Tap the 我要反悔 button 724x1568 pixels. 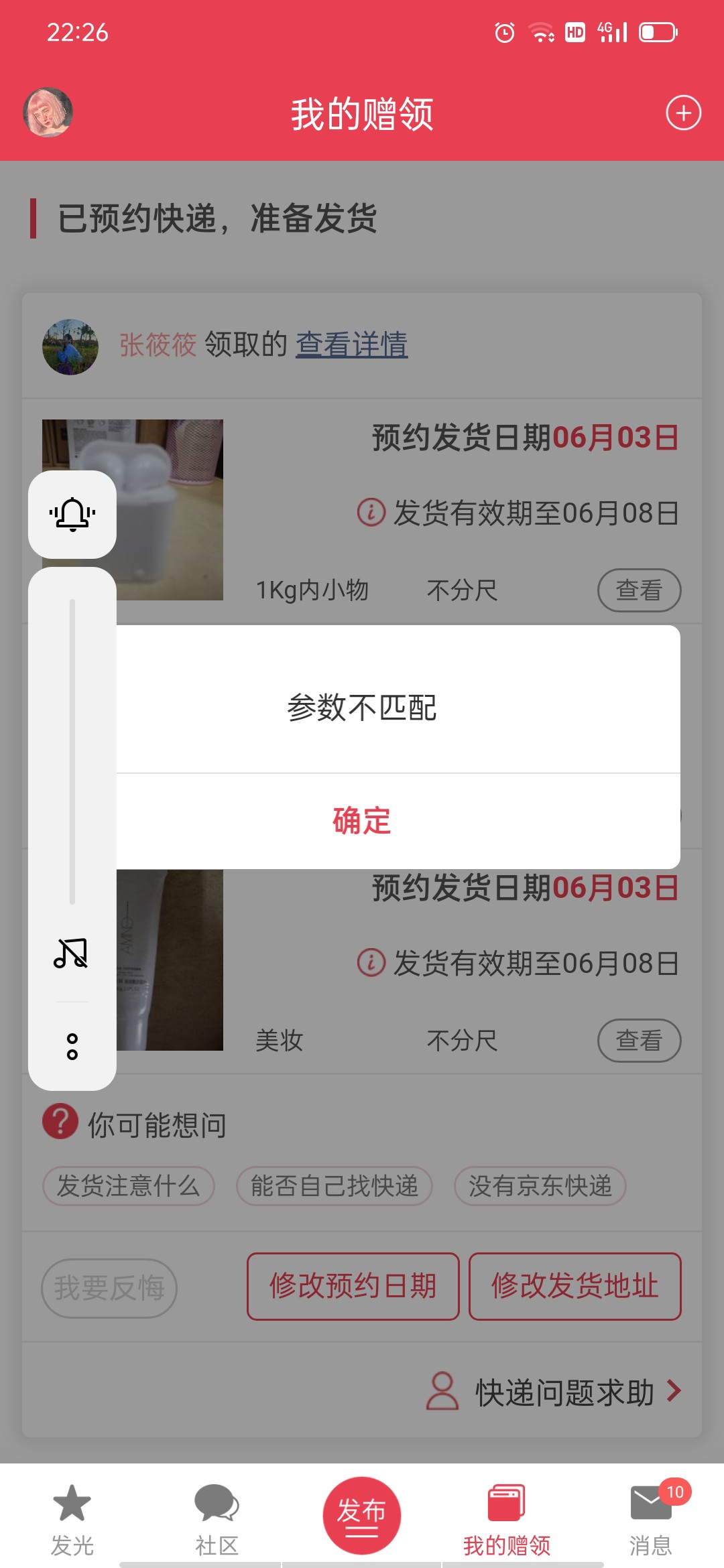point(109,1288)
